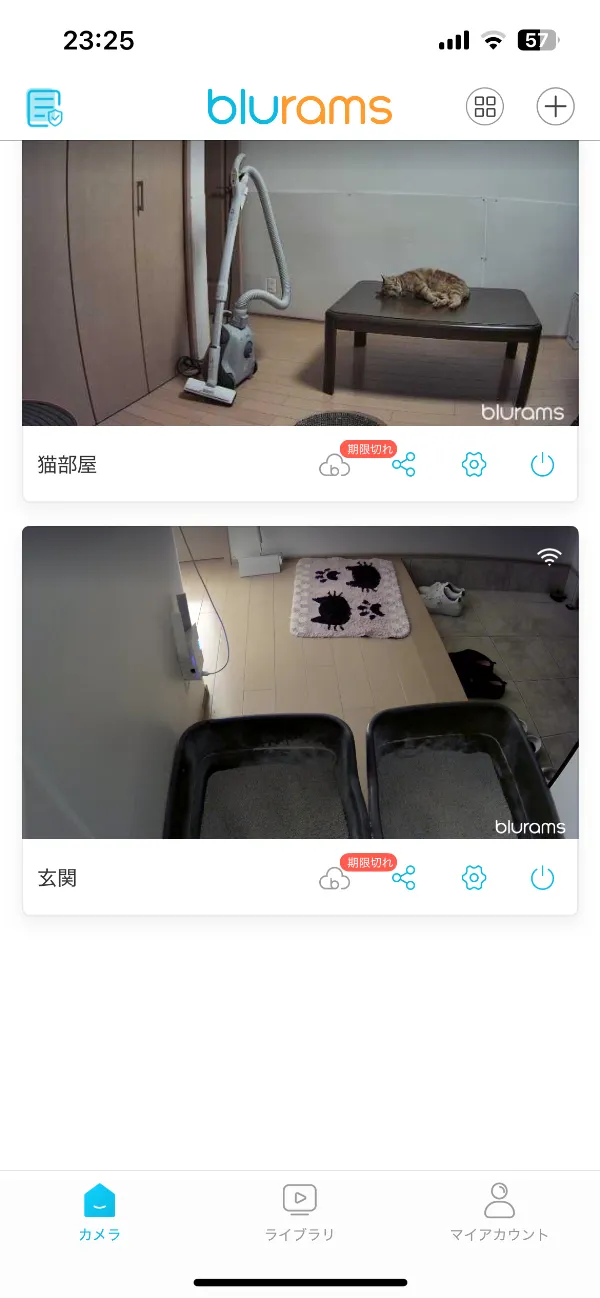
Task: Go to the マイアカウント tab
Action: pos(499,1212)
